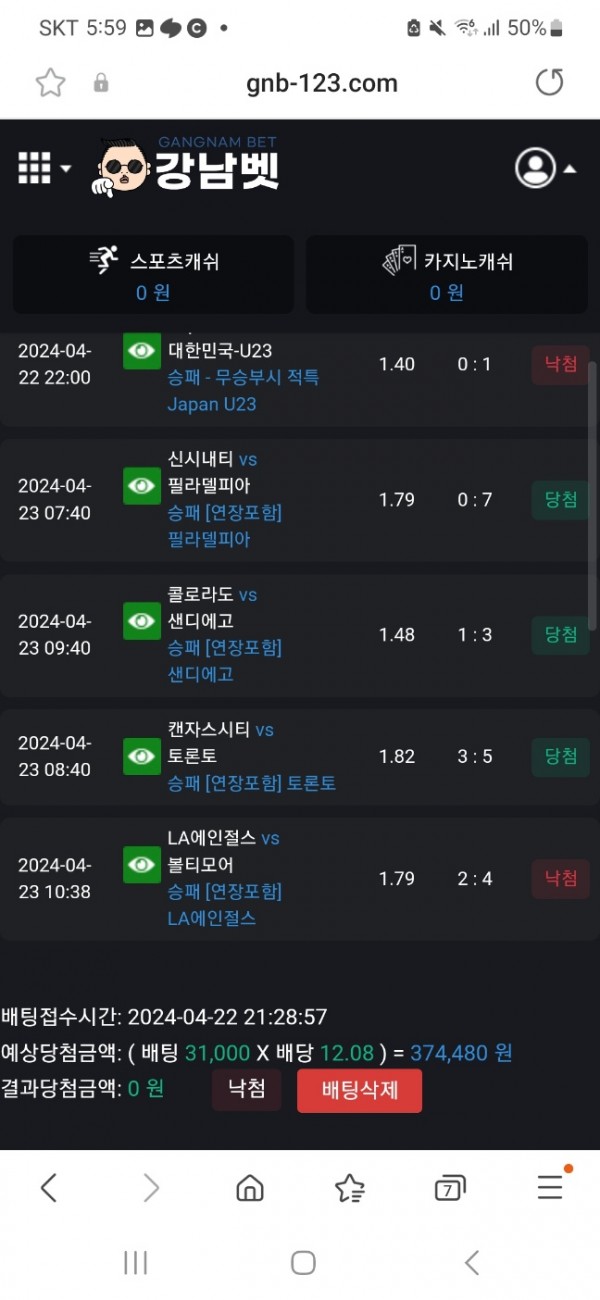Open browser home page
600x1300 pixels.
(249, 1188)
